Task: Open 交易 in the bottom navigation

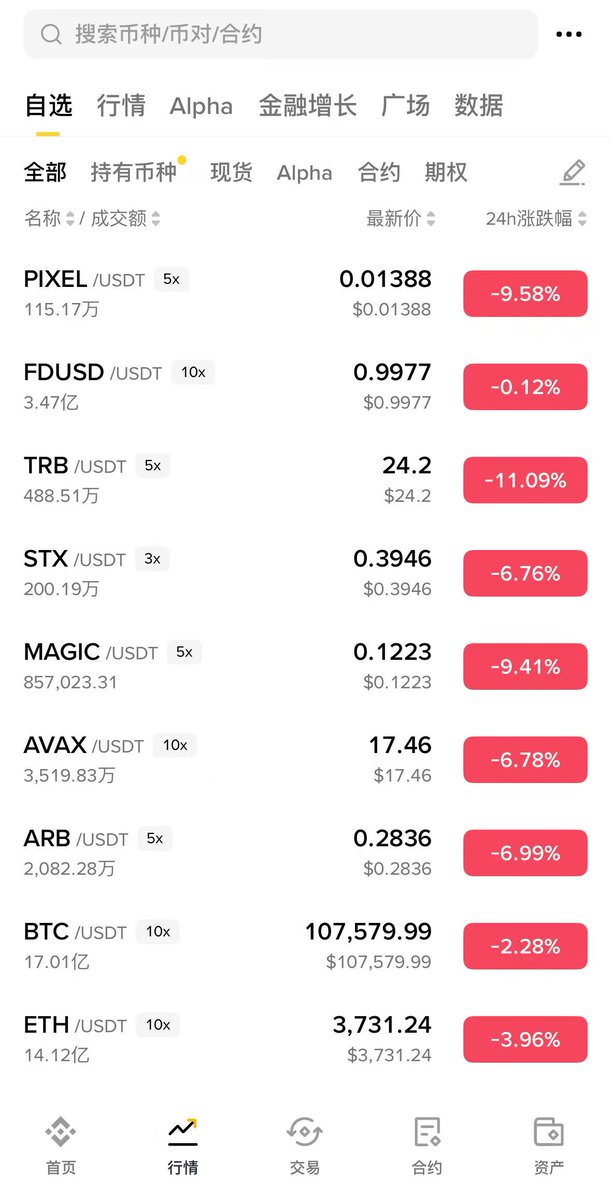Action: click(x=305, y=1145)
